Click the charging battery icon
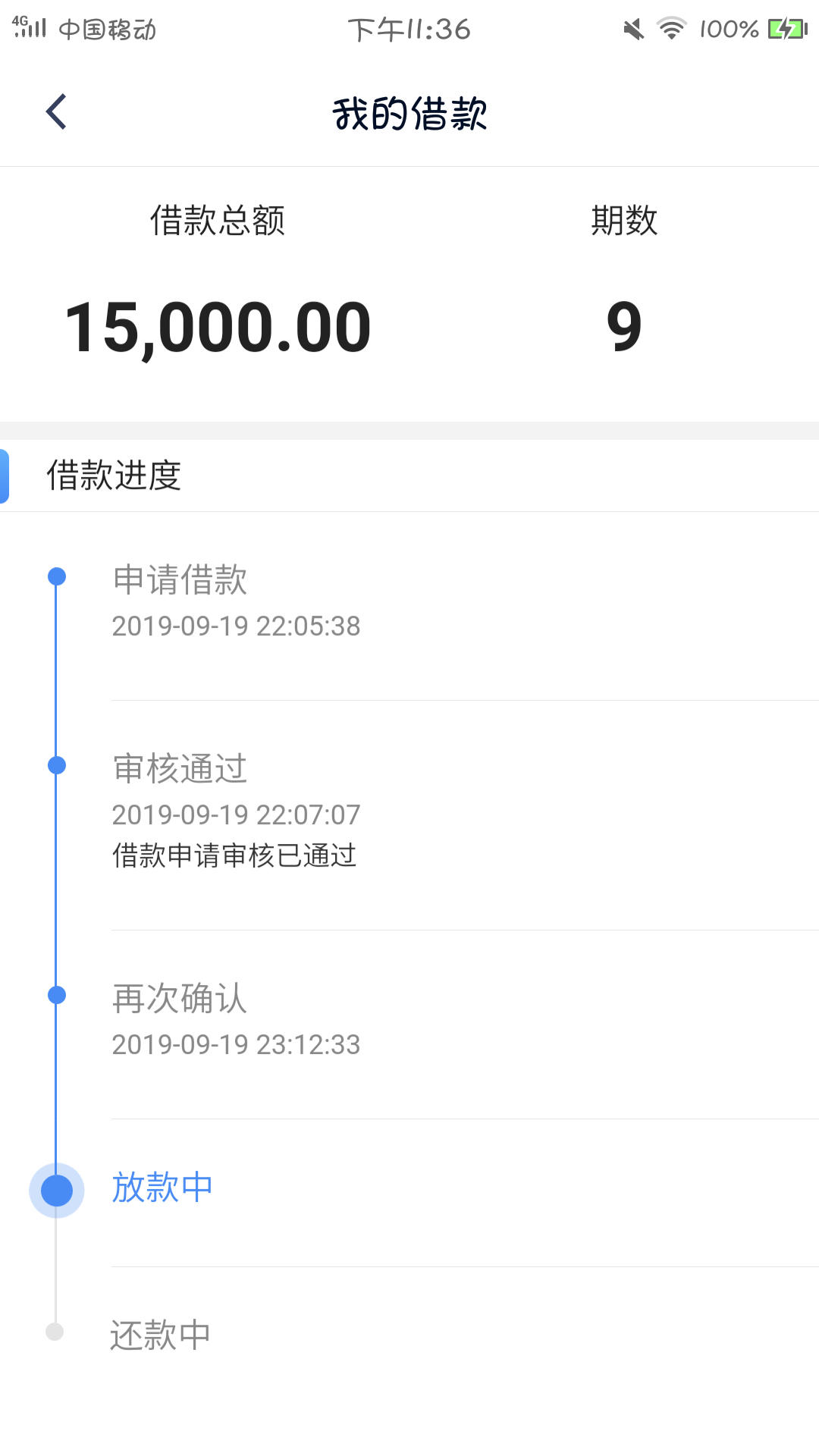 (785, 28)
